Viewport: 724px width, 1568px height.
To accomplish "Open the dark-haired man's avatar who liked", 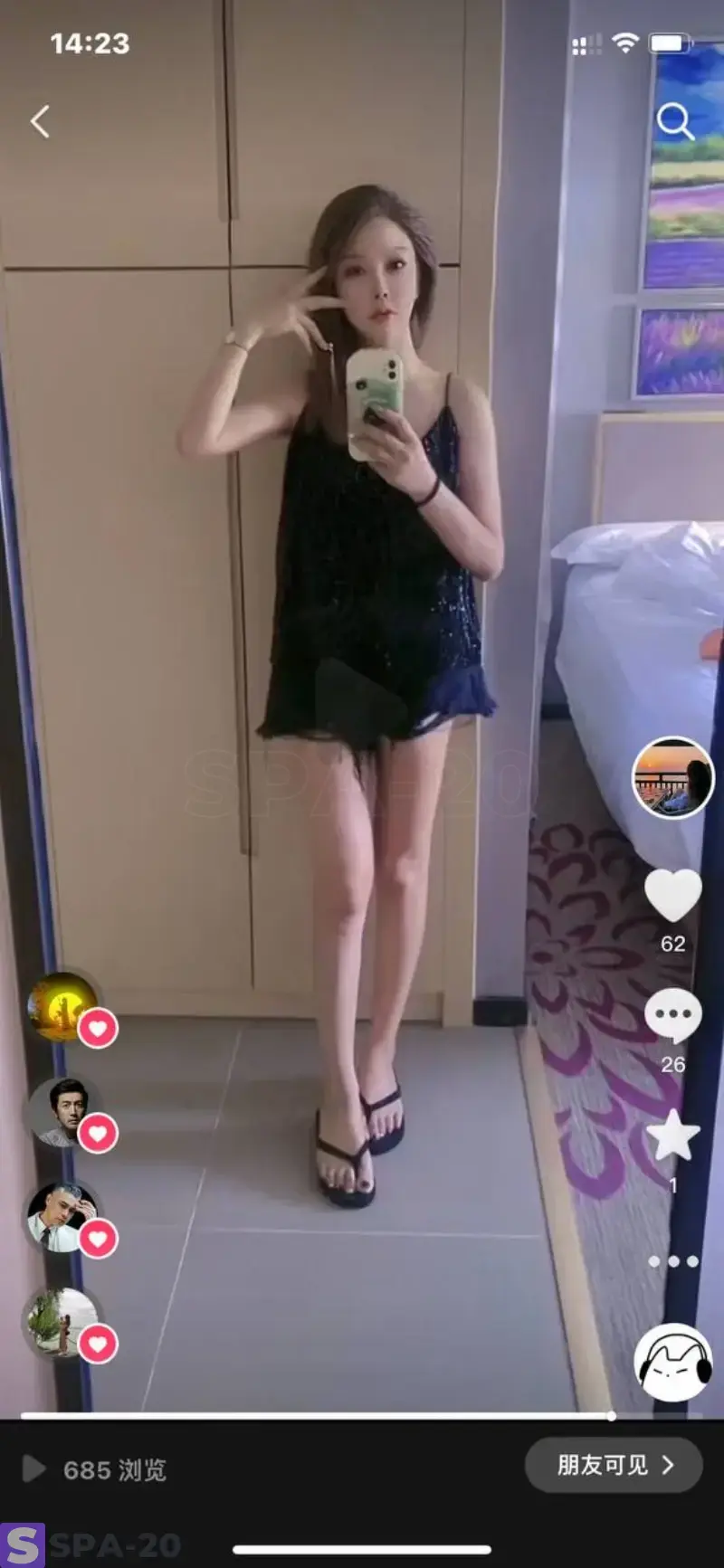I will (62, 1111).
